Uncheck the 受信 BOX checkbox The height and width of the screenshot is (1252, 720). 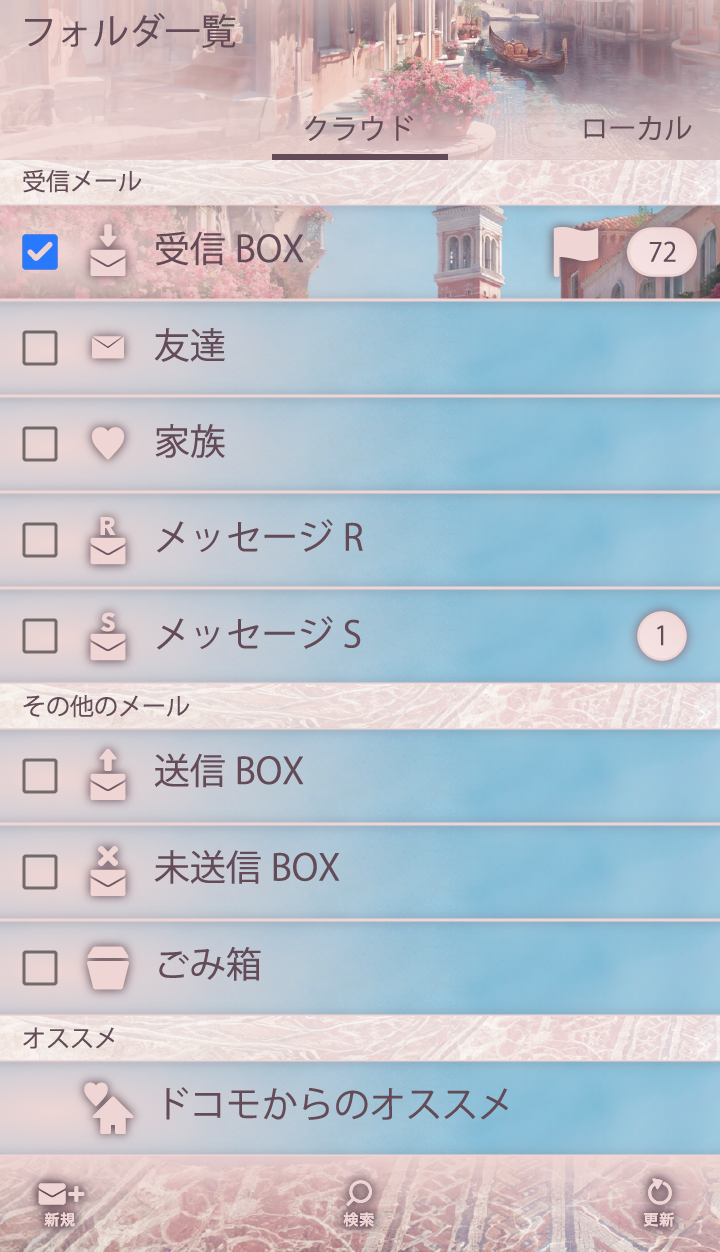(x=40, y=252)
